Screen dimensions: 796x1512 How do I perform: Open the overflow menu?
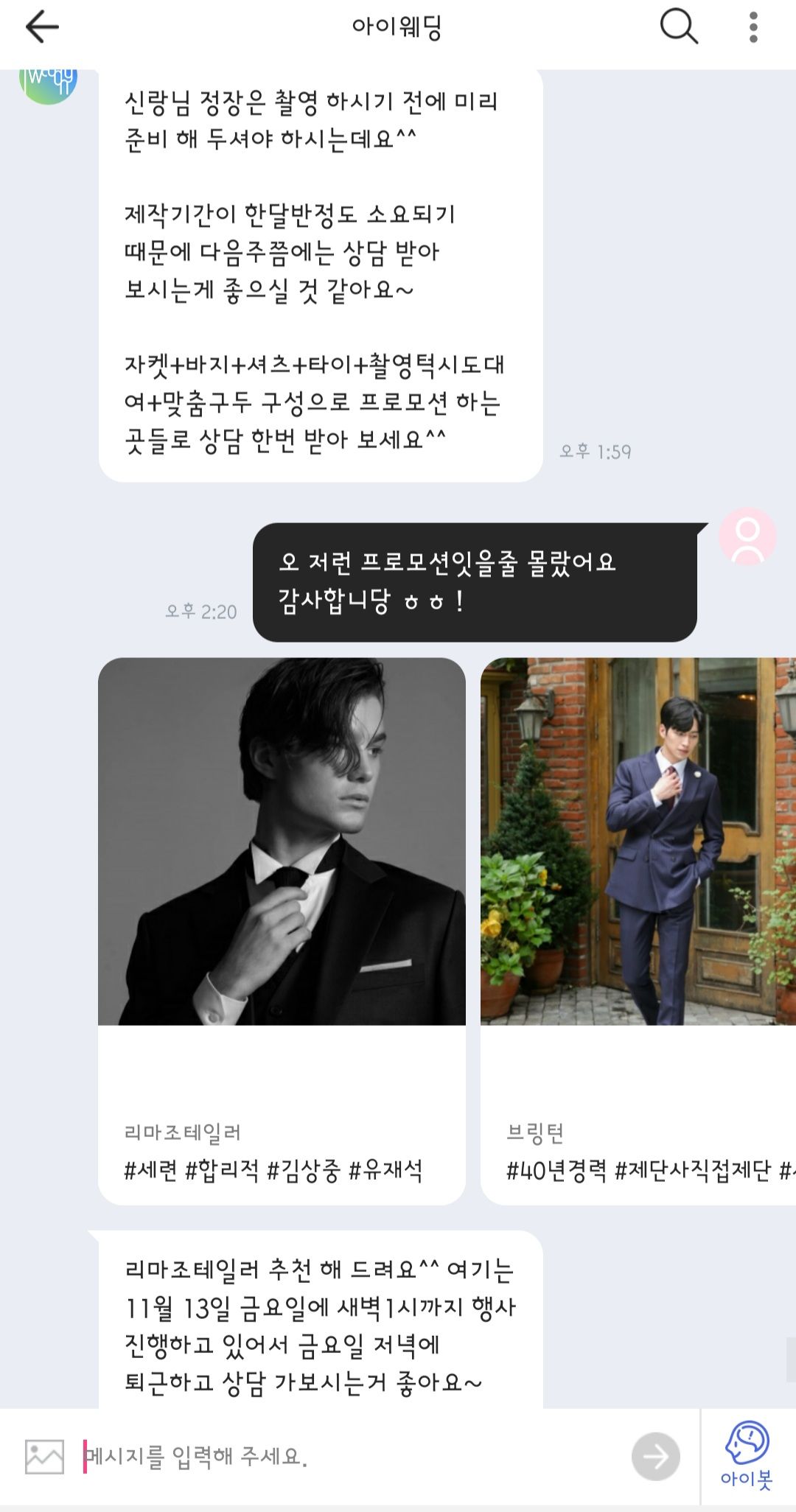tap(753, 27)
